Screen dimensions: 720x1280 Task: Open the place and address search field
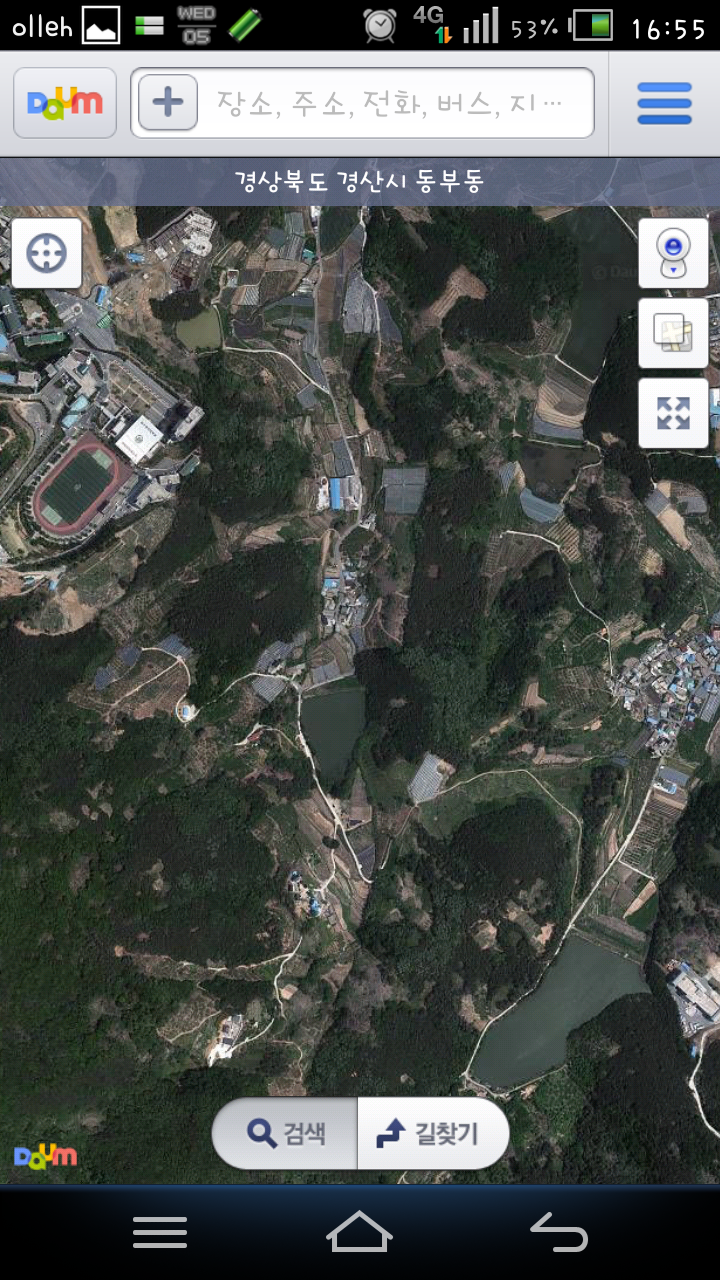click(x=395, y=102)
